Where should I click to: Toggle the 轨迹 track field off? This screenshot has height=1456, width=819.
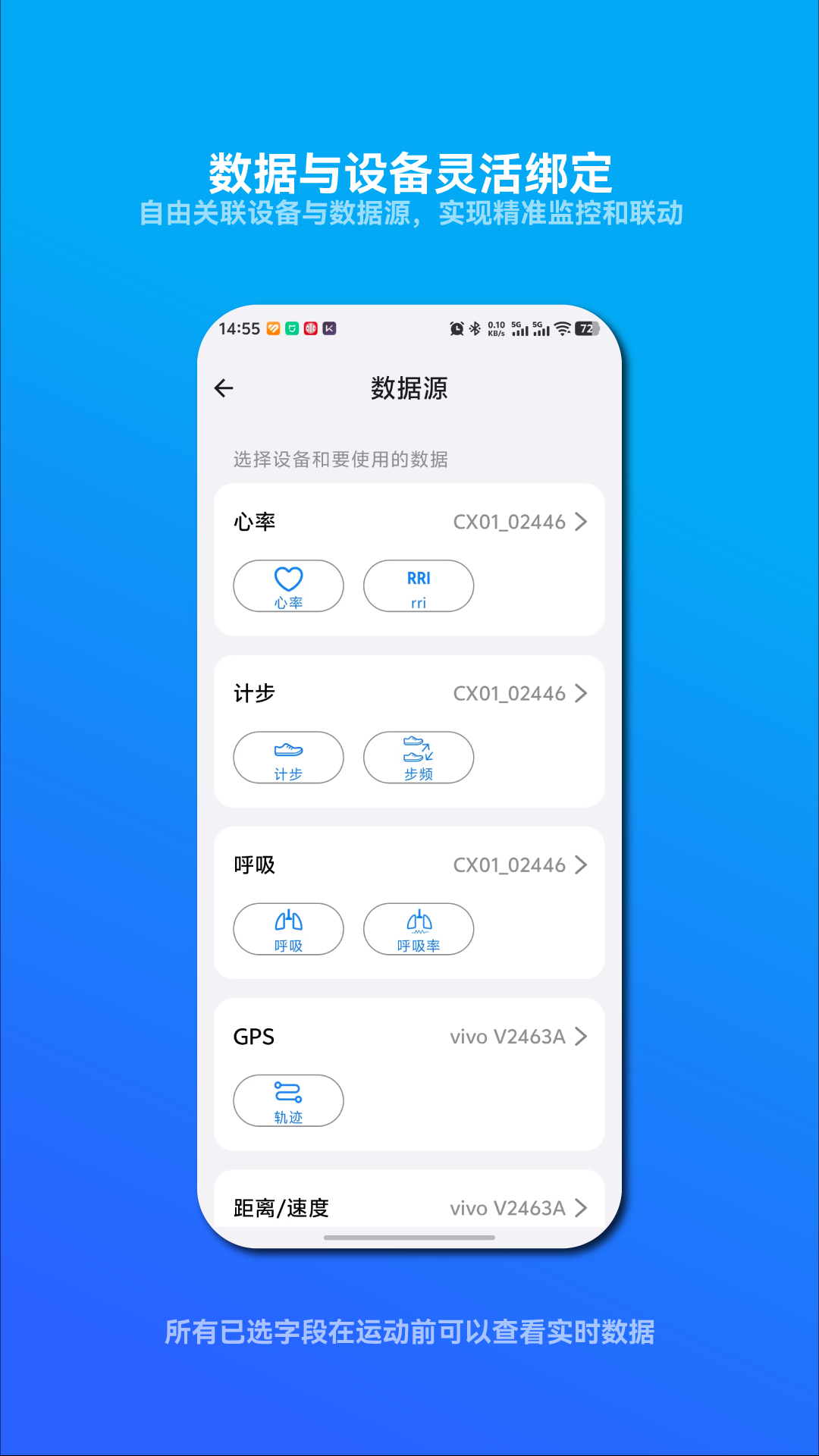click(x=288, y=1100)
